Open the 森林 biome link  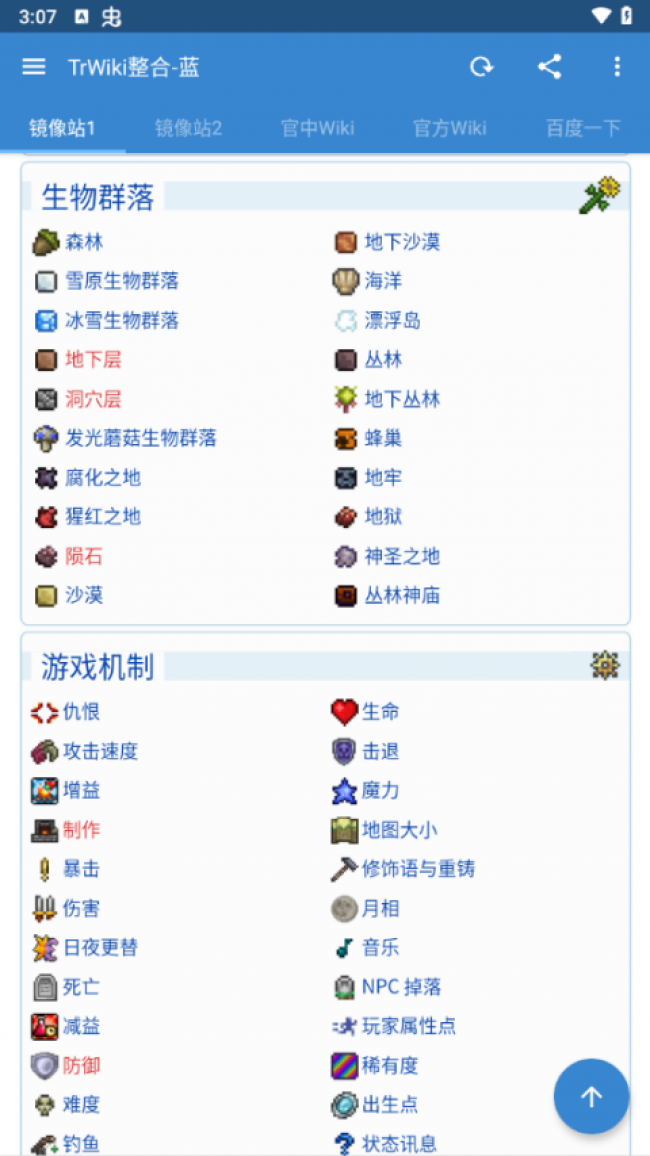pos(84,242)
